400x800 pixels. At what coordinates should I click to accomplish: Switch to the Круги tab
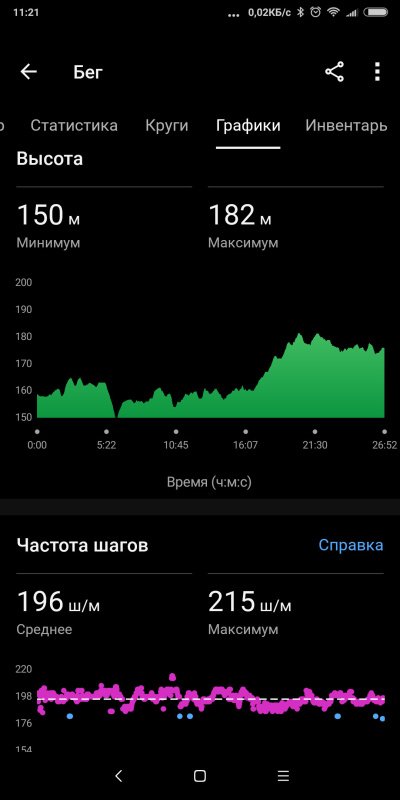click(167, 126)
